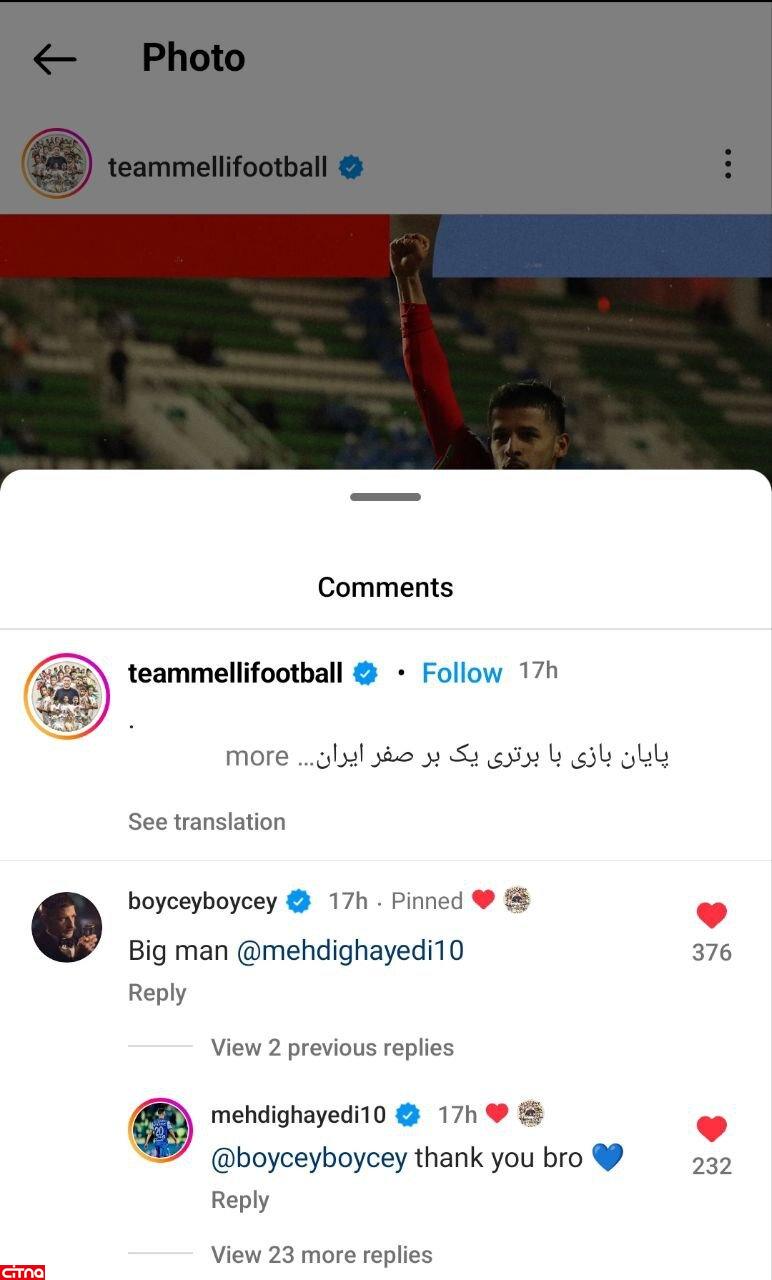
Task: Open the post's three-dot overflow menu
Action: coord(728,164)
